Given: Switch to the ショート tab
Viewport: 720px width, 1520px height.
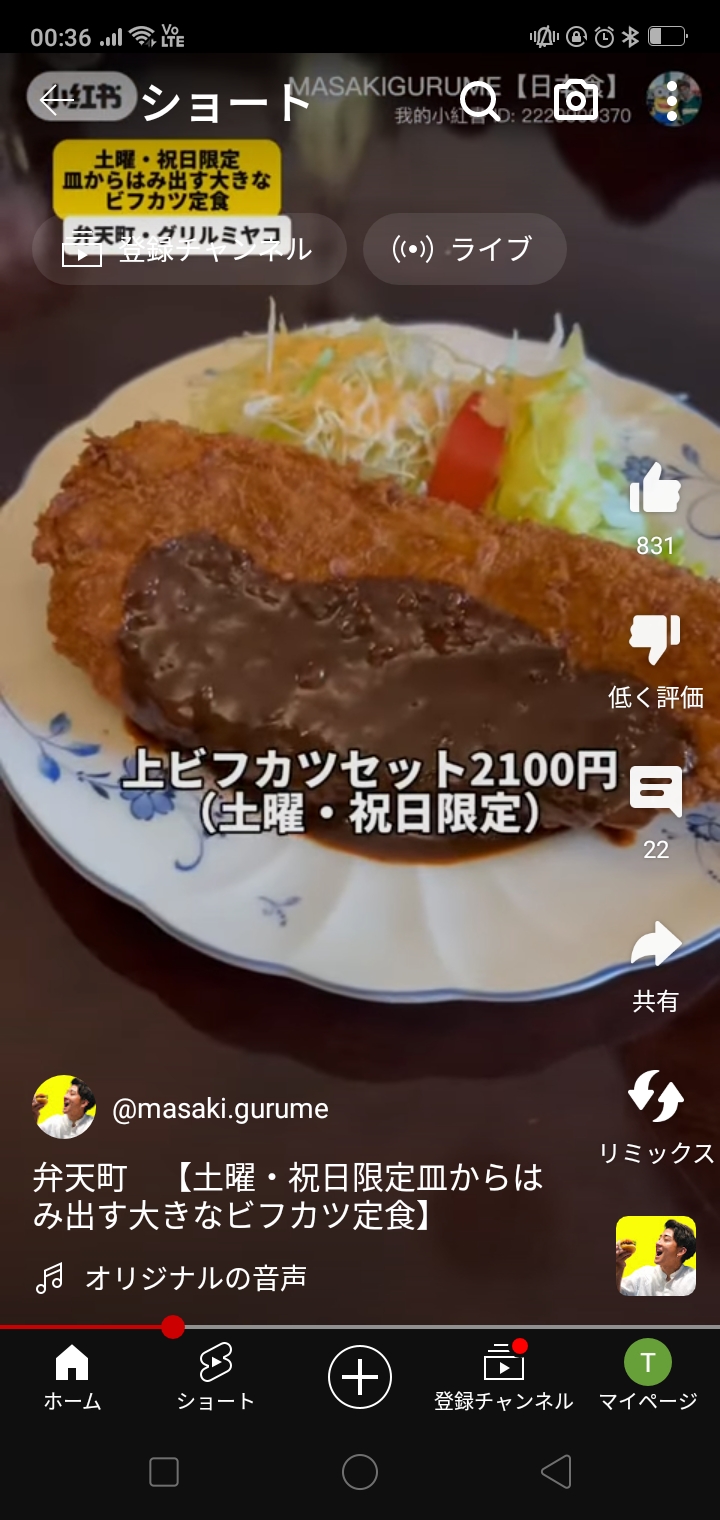Looking at the screenshot, I should click(x=216, y=1378).
